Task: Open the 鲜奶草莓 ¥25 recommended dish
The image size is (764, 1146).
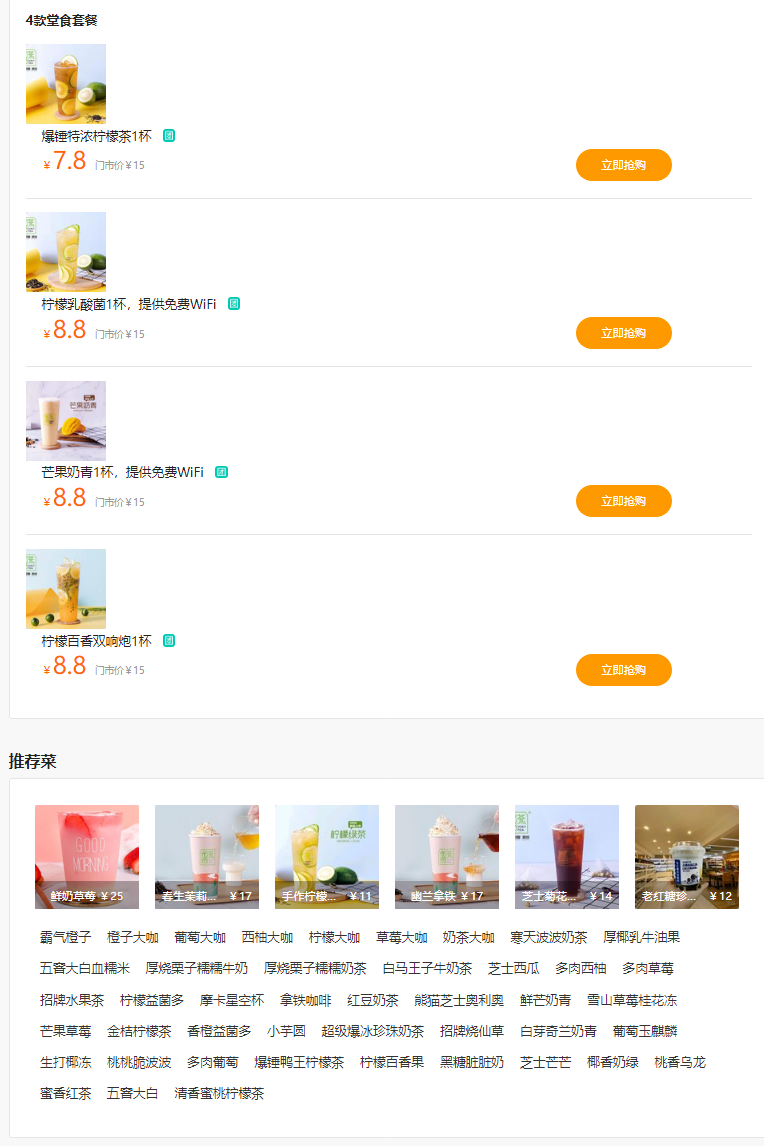Action: (87, 856)
